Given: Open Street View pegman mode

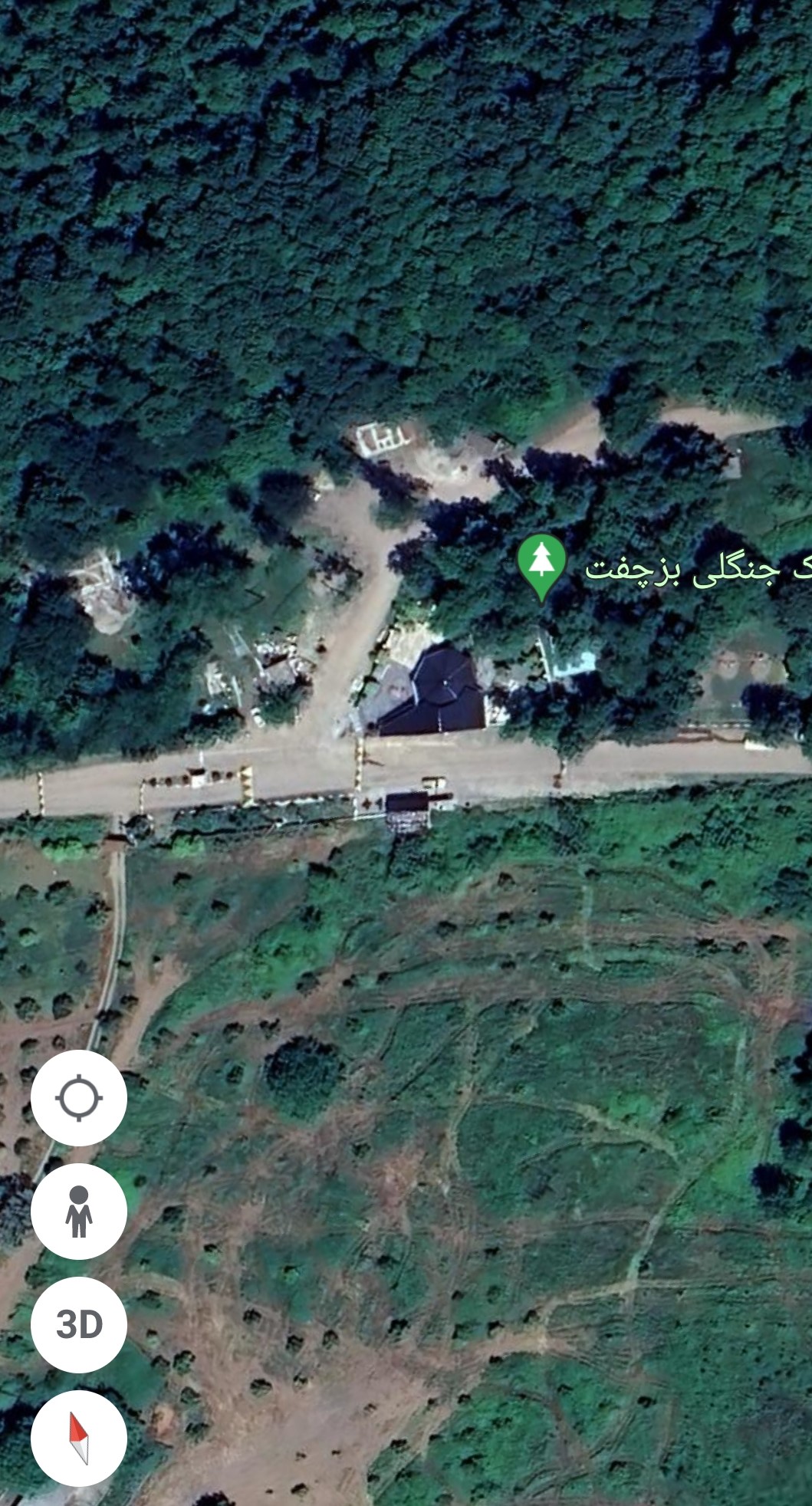Looking at the screenshot, I should (x=79, y=1211).
